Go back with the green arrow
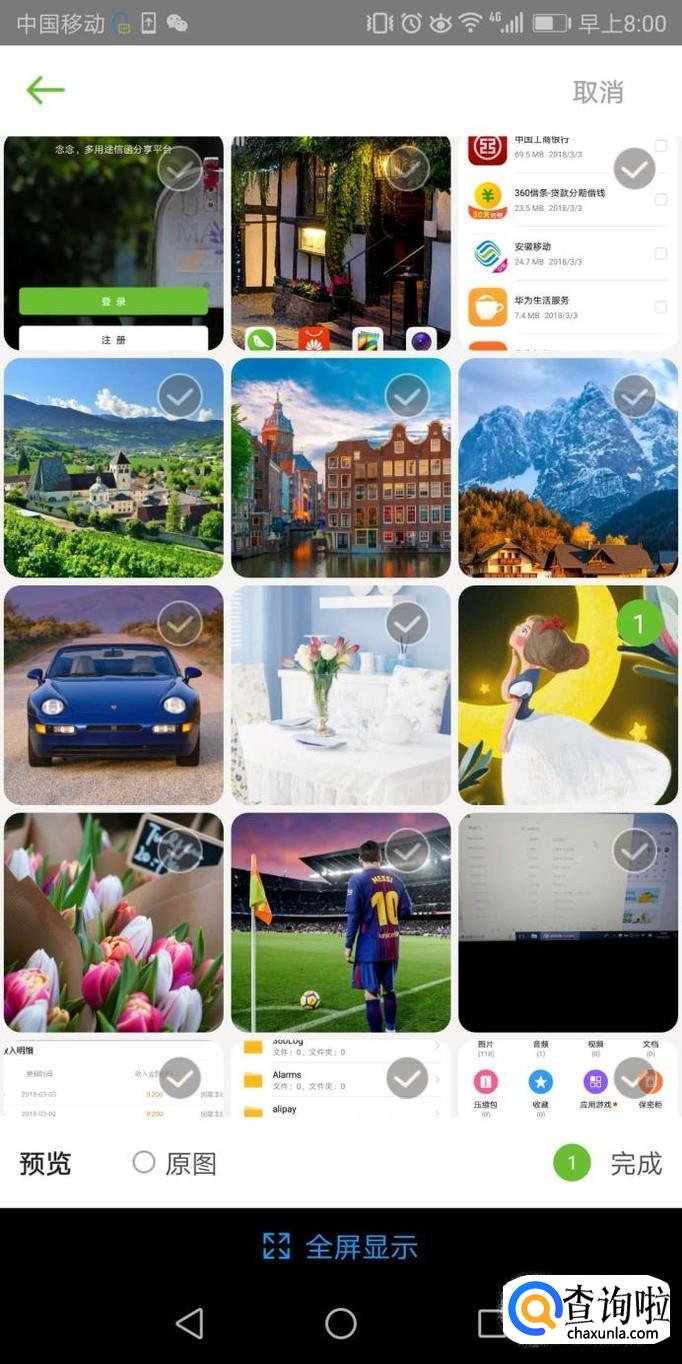The height and width of the screenshot is (1364, 682). pyautogui.click(x=45, y=91)
